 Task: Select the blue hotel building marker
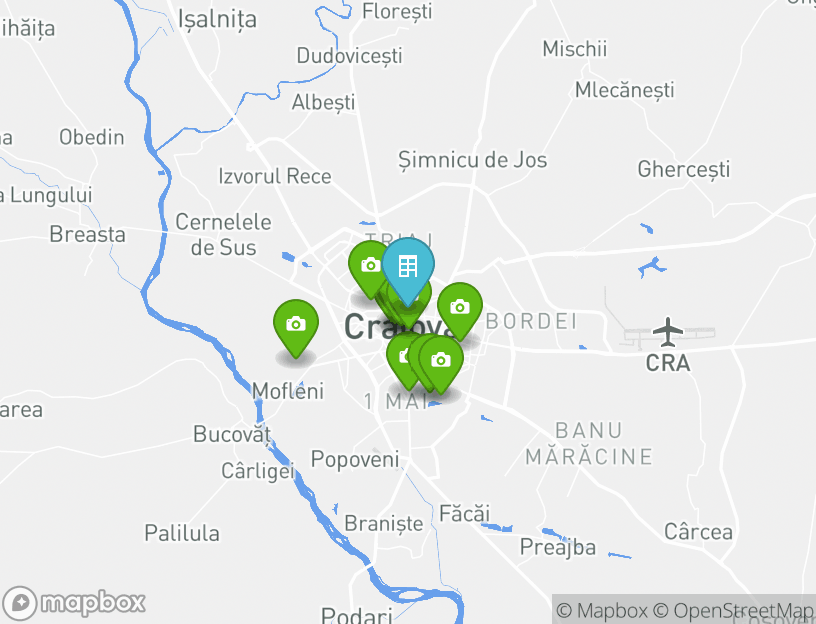(407, 266)
